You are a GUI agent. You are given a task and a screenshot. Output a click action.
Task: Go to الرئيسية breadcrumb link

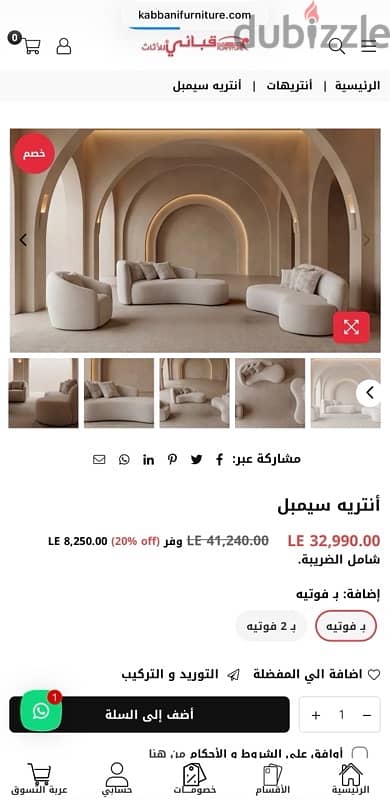coord(357,86)
